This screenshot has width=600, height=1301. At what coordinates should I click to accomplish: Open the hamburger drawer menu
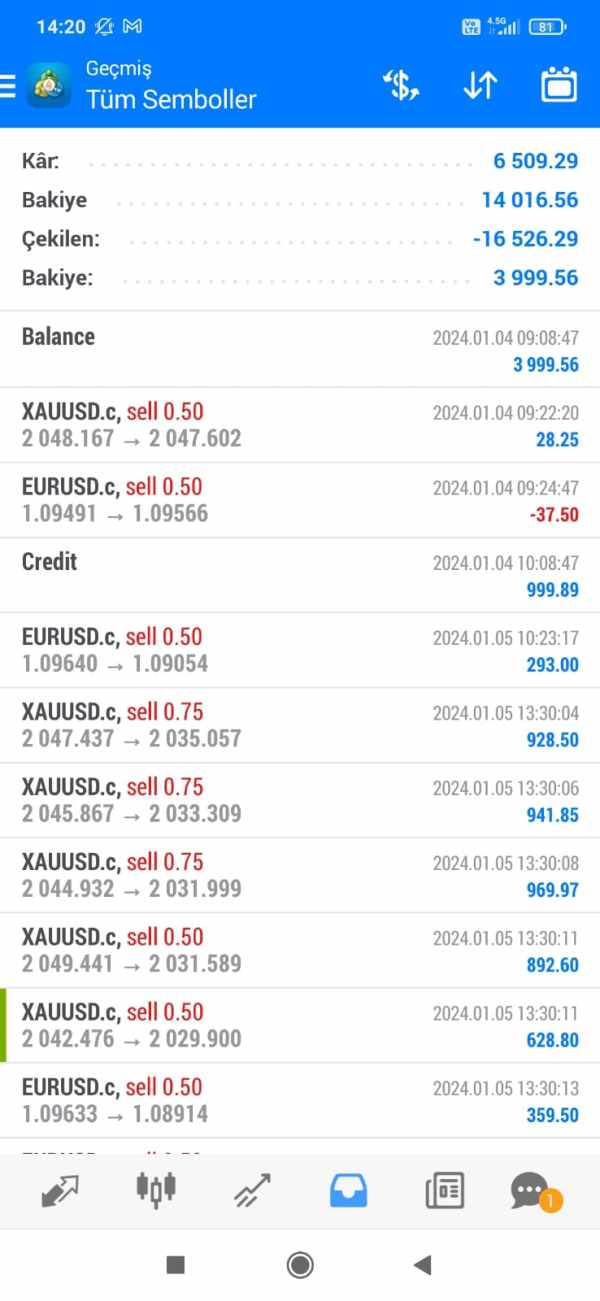8,87
